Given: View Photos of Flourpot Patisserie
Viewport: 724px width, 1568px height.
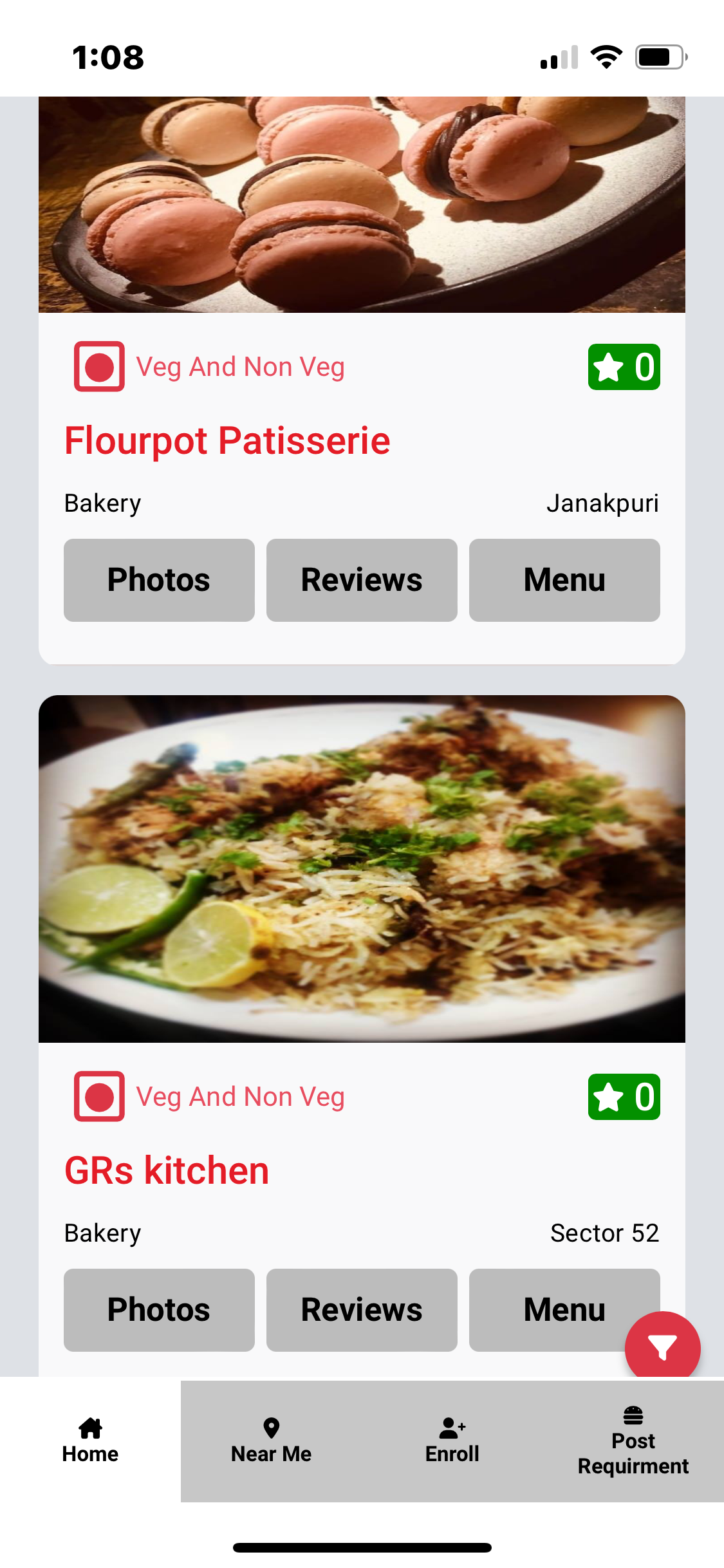Looking at the screenshot, I should tap(159, 580).
